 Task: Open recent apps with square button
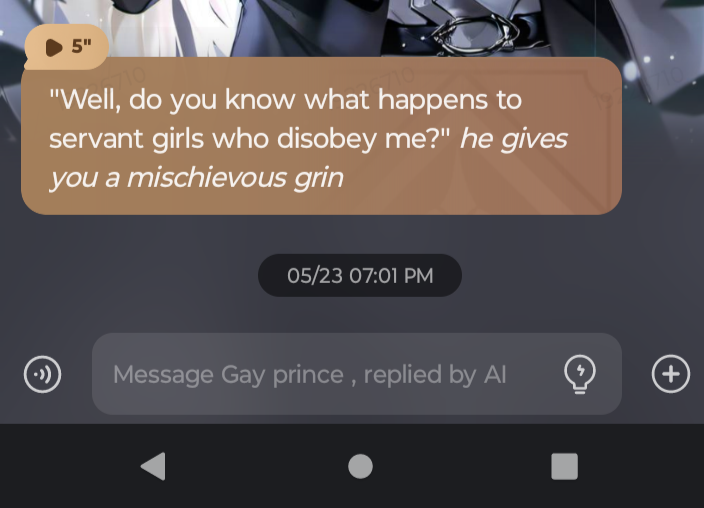click(x=565, y=466)
